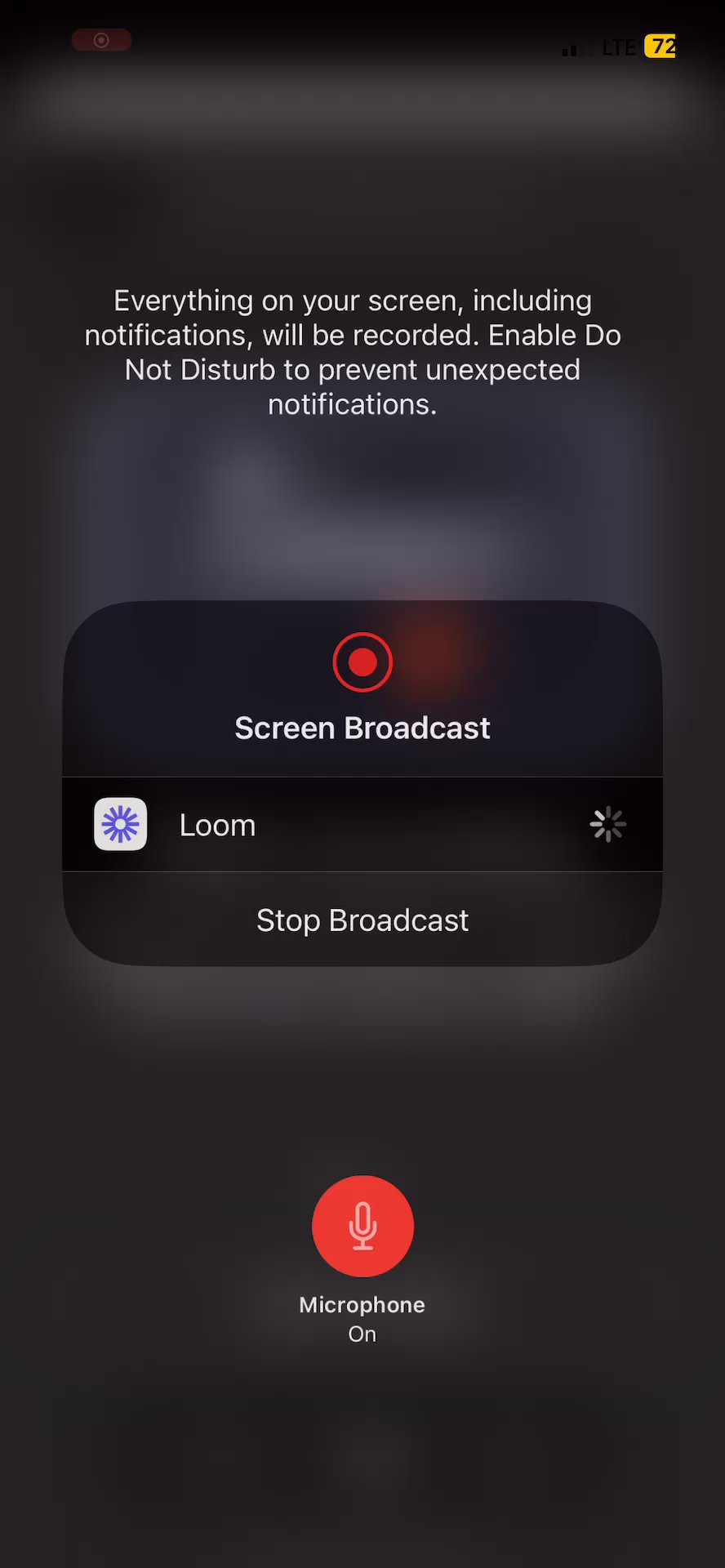This screenshot has height=1568, width=725.
Task: Select the Loom broadcast row
Action: click(x=362, y=825)
